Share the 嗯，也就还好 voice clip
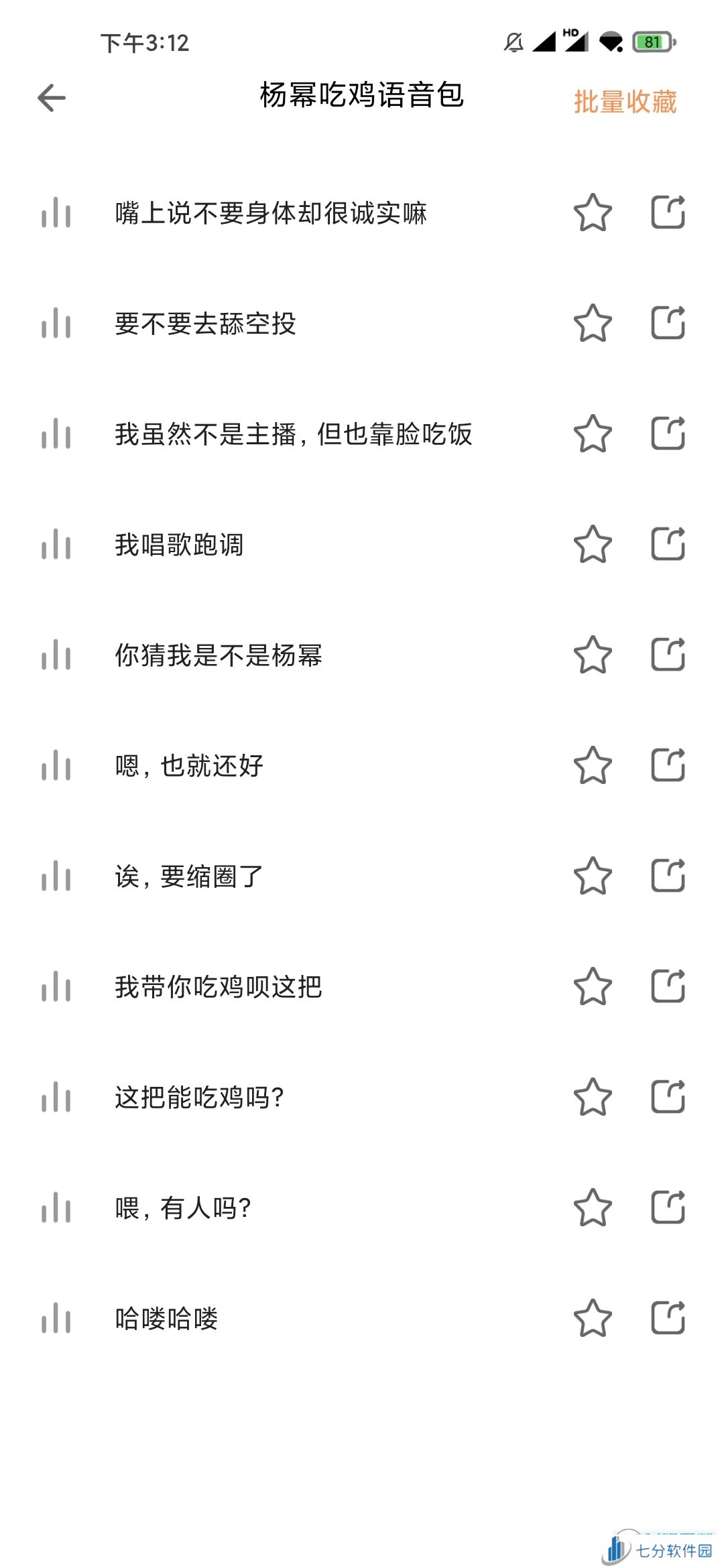 pos(668,765)
